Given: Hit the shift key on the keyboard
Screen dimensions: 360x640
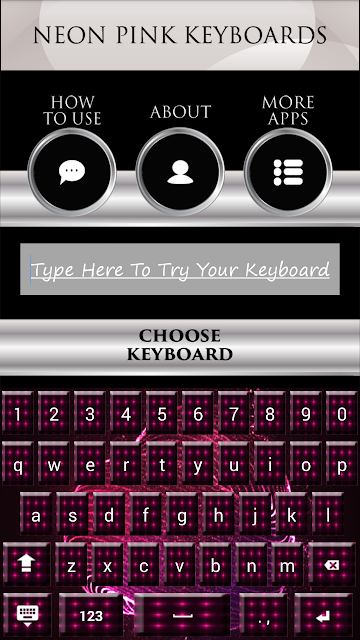Looking at the screenshot, I should click(27, 564).
